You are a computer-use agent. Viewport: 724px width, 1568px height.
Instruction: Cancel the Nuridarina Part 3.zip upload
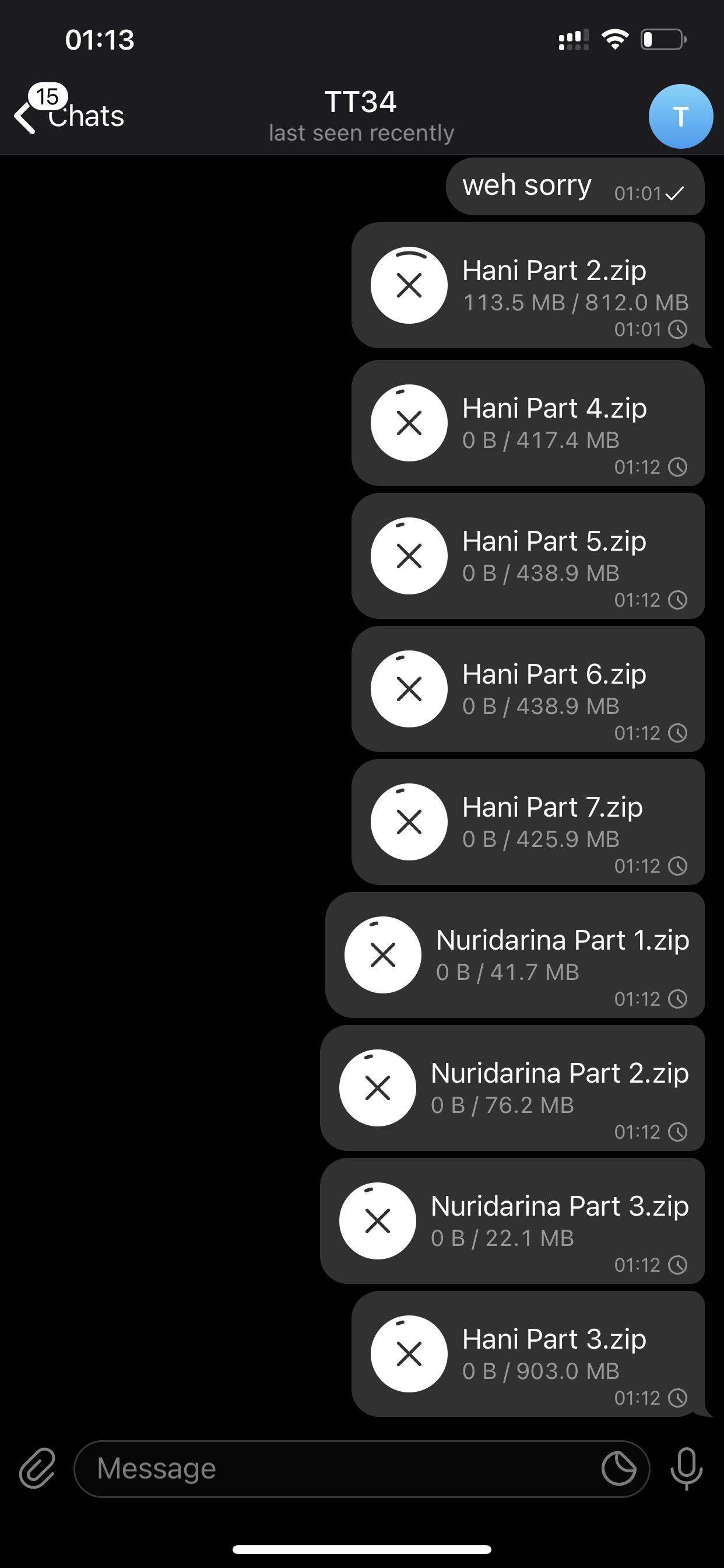click(378, 1220)
